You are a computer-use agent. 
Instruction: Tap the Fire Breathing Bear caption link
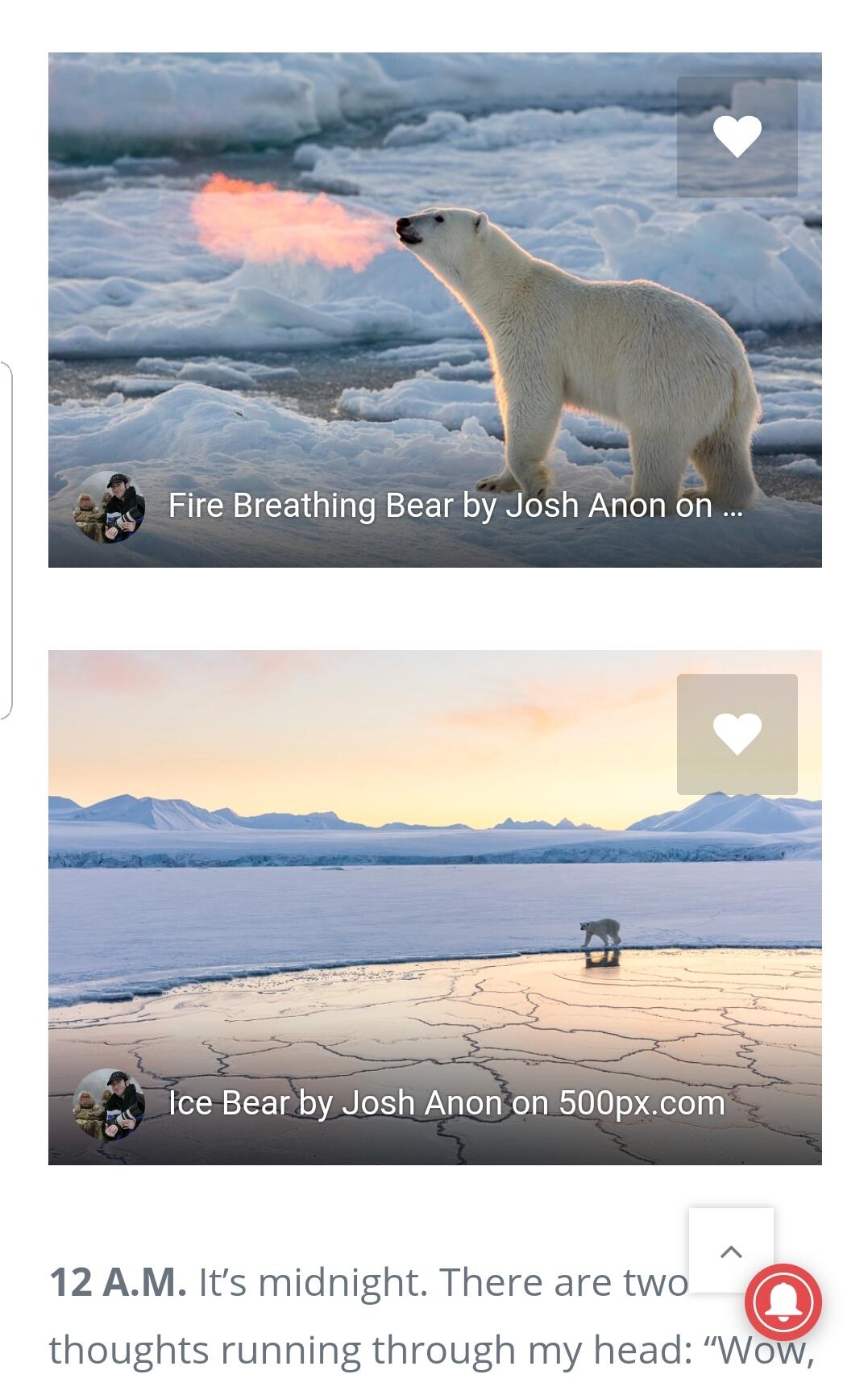[x=455, y=506]
